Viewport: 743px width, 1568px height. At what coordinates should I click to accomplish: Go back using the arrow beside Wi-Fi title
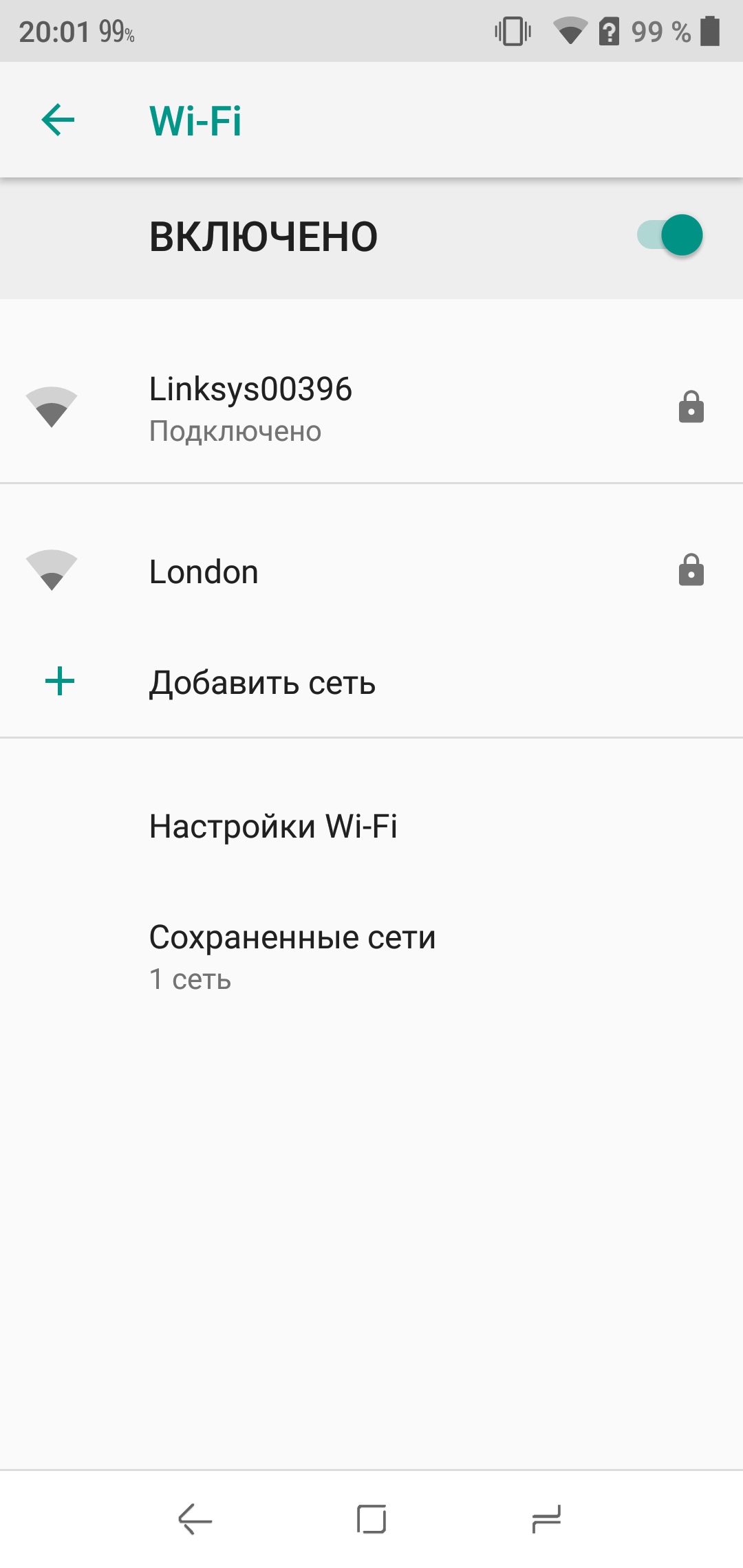58,120
